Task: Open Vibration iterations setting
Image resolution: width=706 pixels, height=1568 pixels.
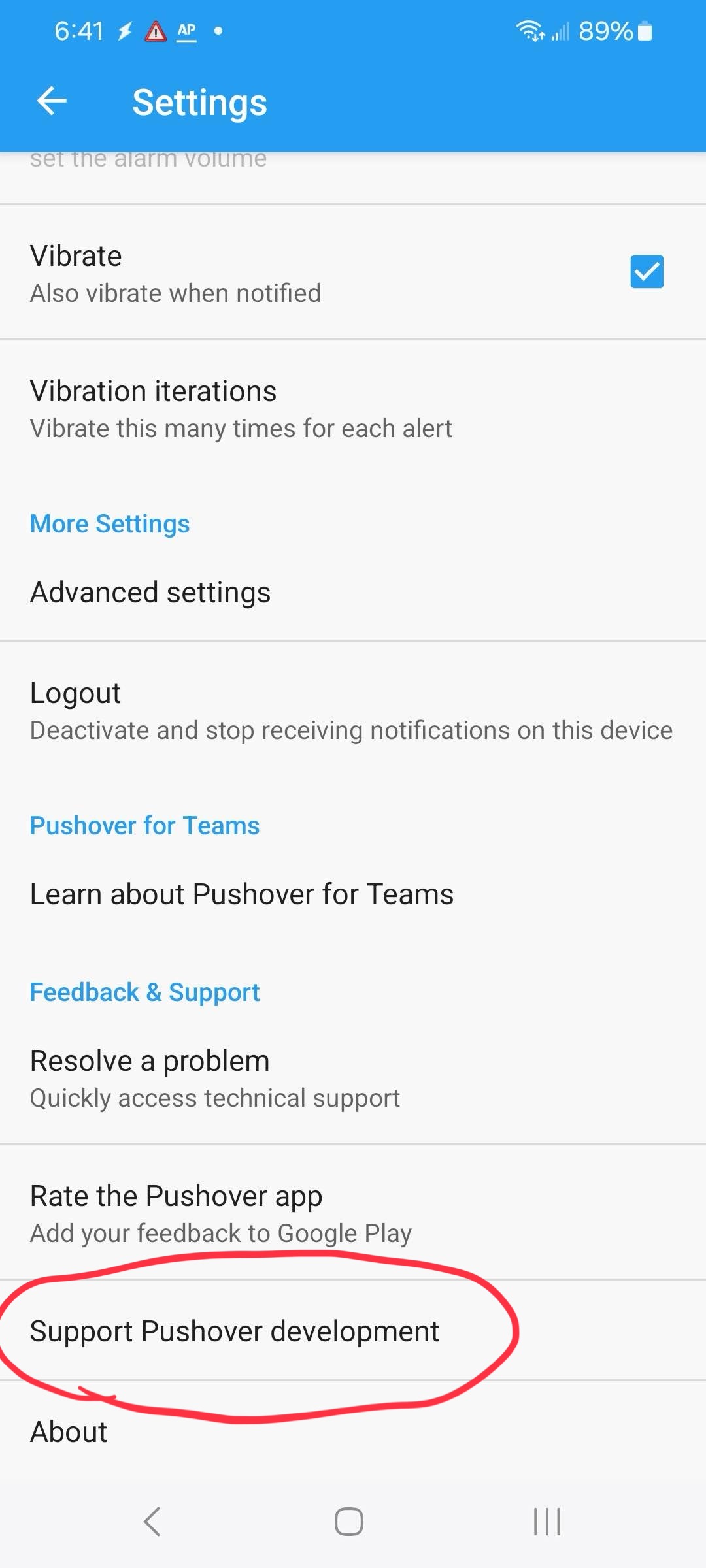Action: (241, 409)
